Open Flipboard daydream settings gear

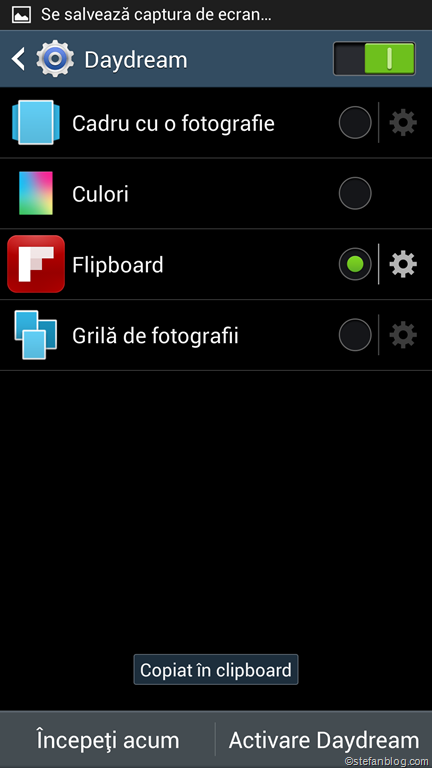(x=403, y=264)
